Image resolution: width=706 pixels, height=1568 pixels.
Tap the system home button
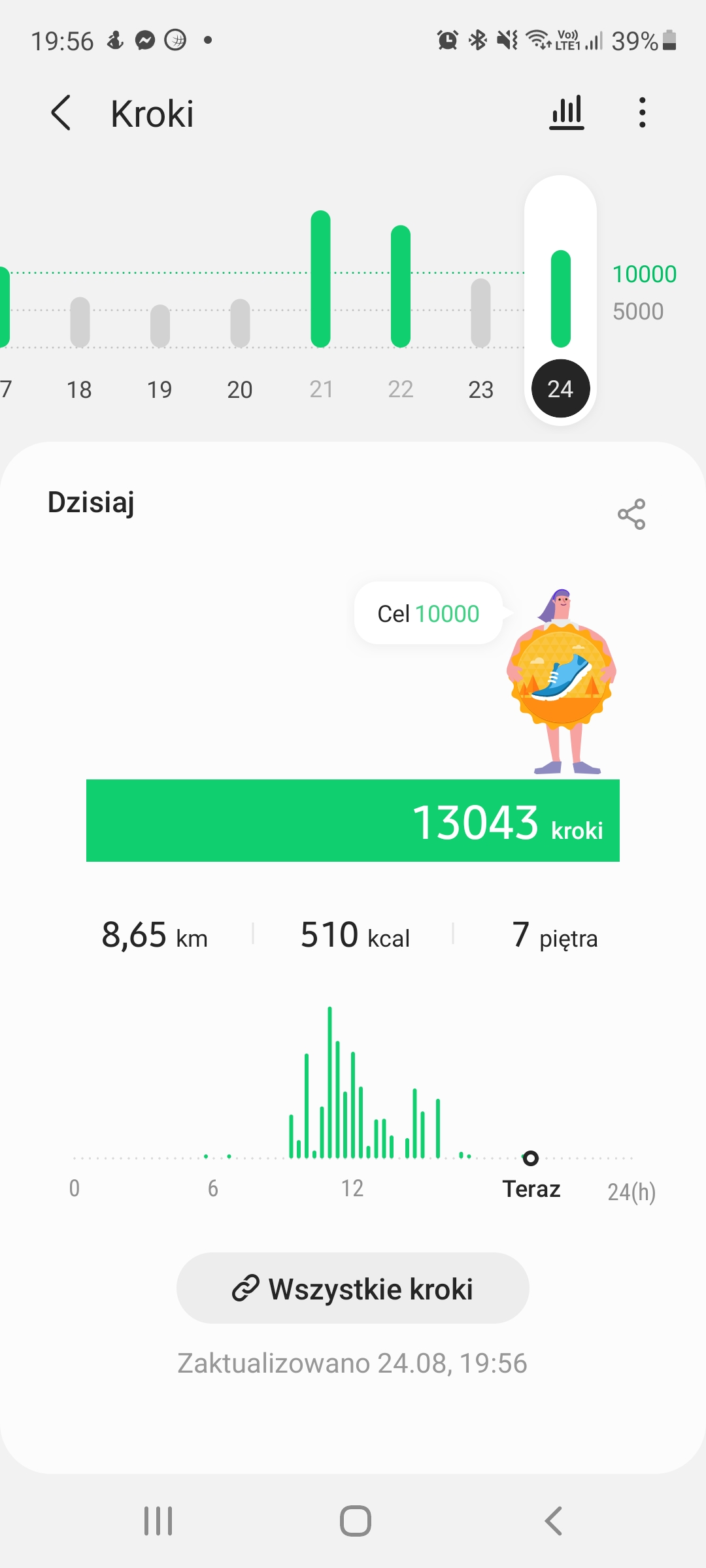[x=355, y=1521]
